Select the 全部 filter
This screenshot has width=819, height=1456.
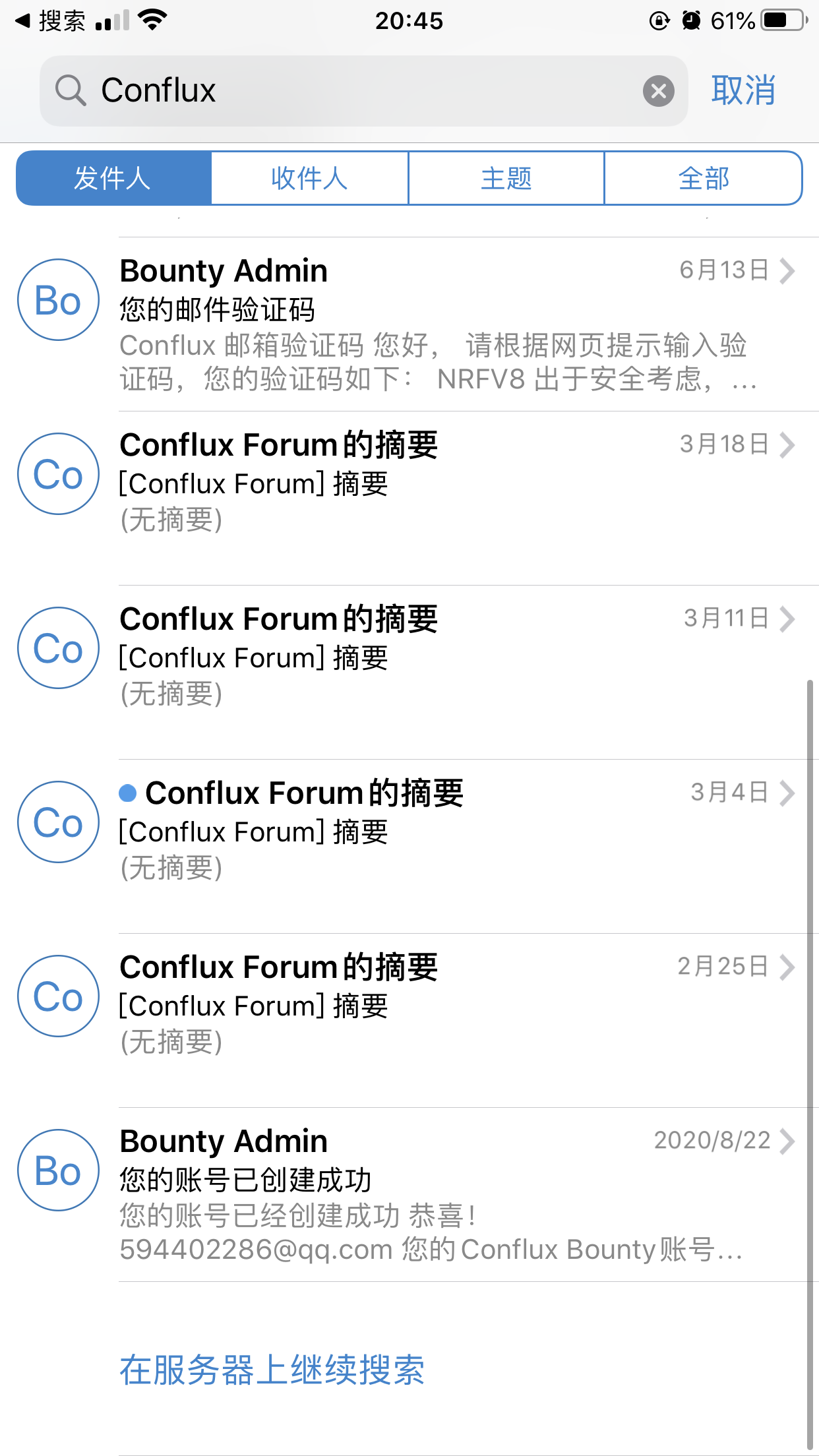pyautogui.click(x=703, y=178)
